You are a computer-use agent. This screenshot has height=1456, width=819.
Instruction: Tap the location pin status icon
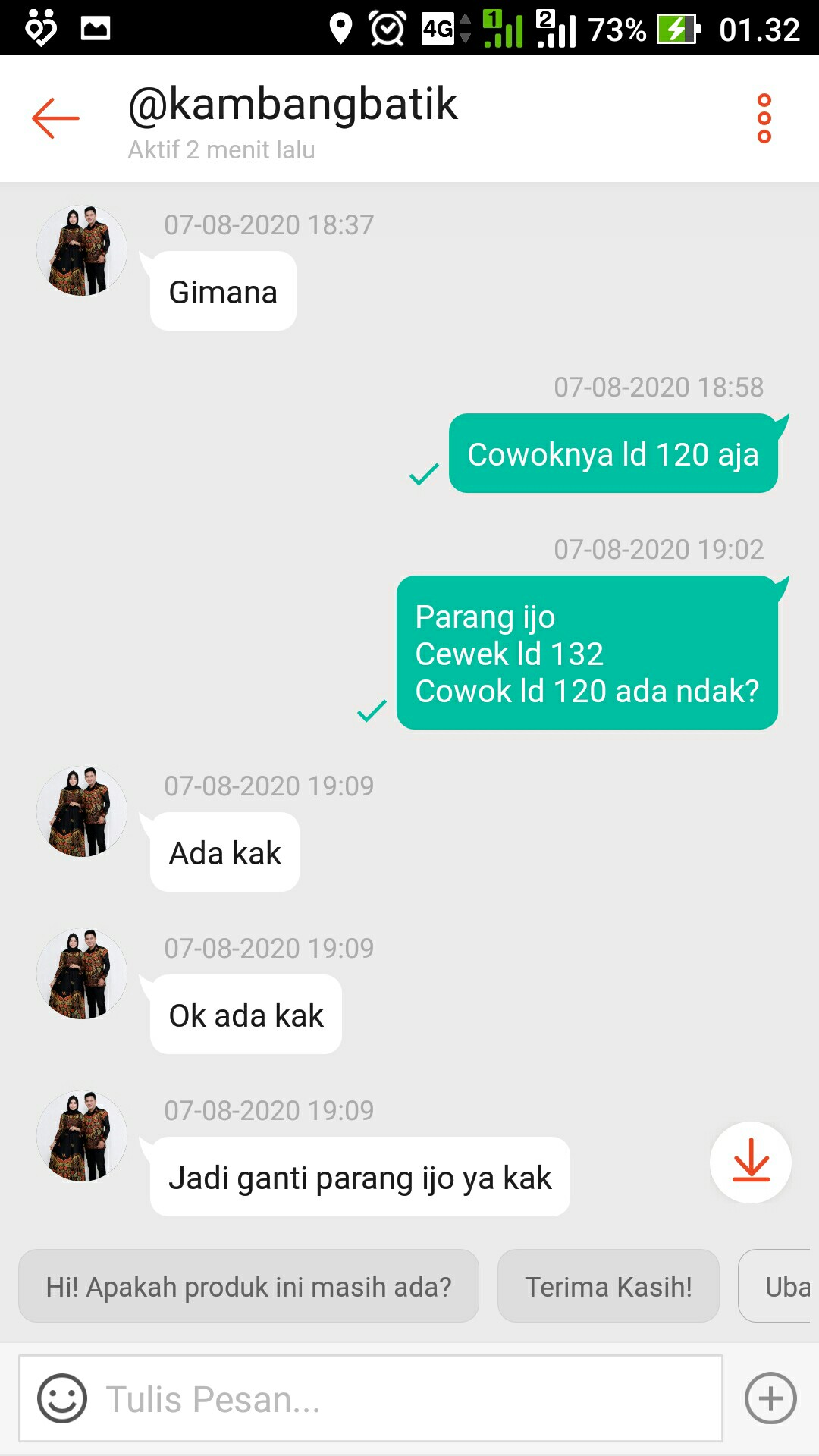(x=343, y=29)
